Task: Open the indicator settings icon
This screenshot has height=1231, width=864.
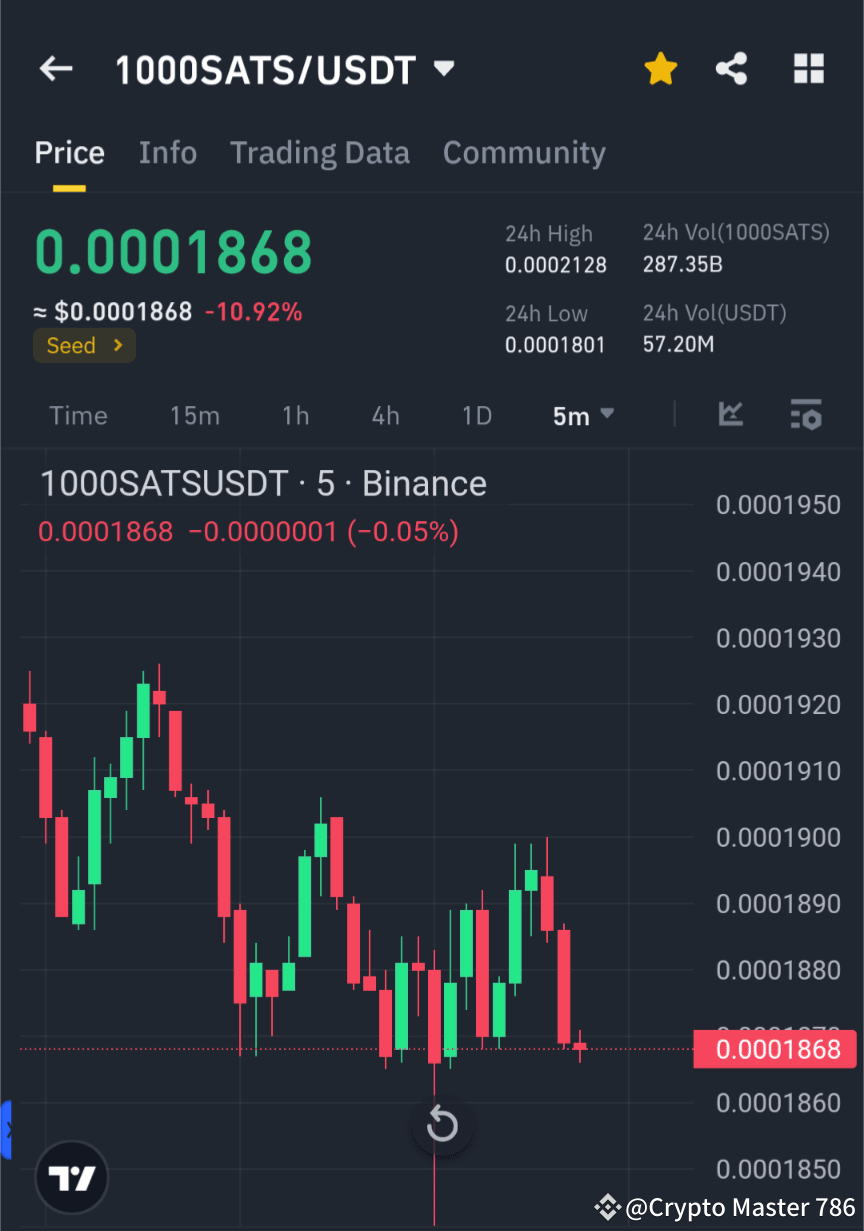Action: (x=806, y=415)
